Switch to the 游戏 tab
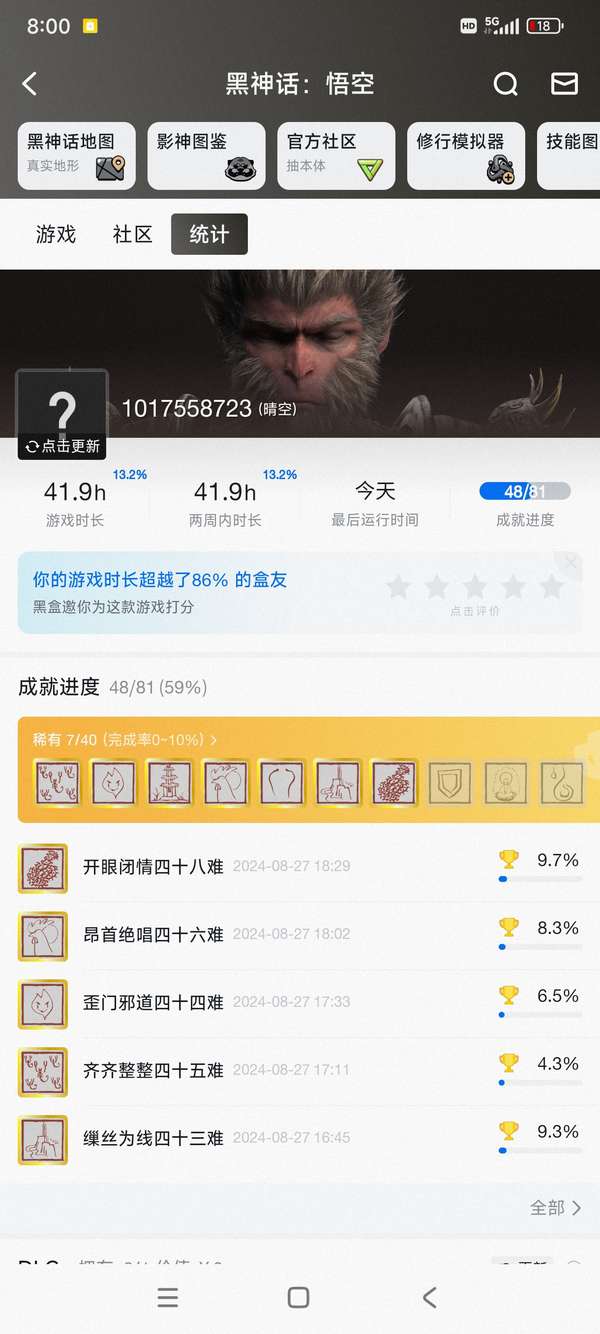600x1334 pixels. pyautogui.click(x=56, y=234)
